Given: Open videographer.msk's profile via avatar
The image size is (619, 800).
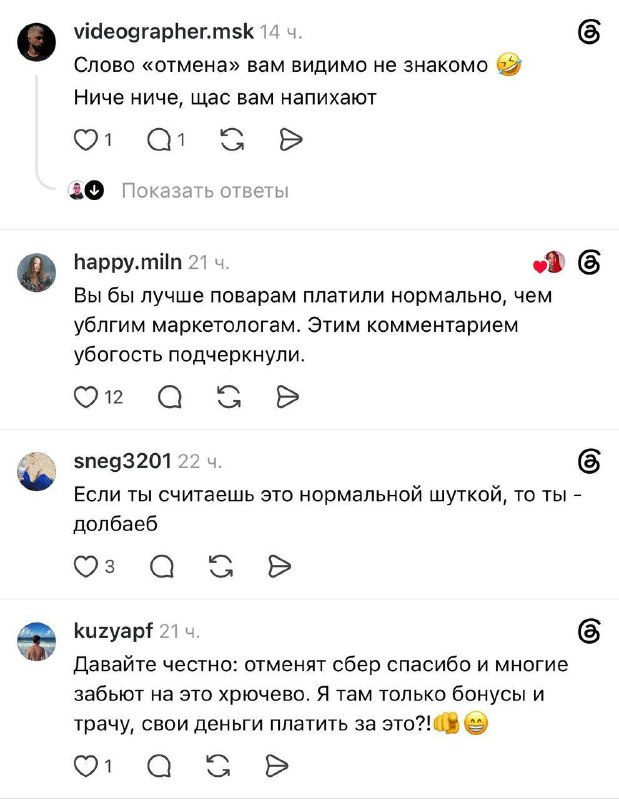Looking at the screenshot, I should point(36,42).
